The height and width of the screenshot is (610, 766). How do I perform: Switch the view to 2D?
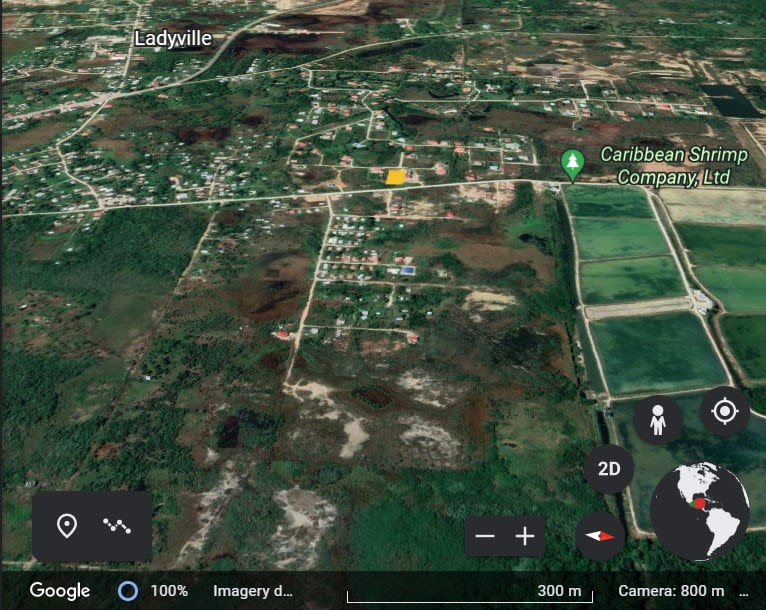(608, 469)
